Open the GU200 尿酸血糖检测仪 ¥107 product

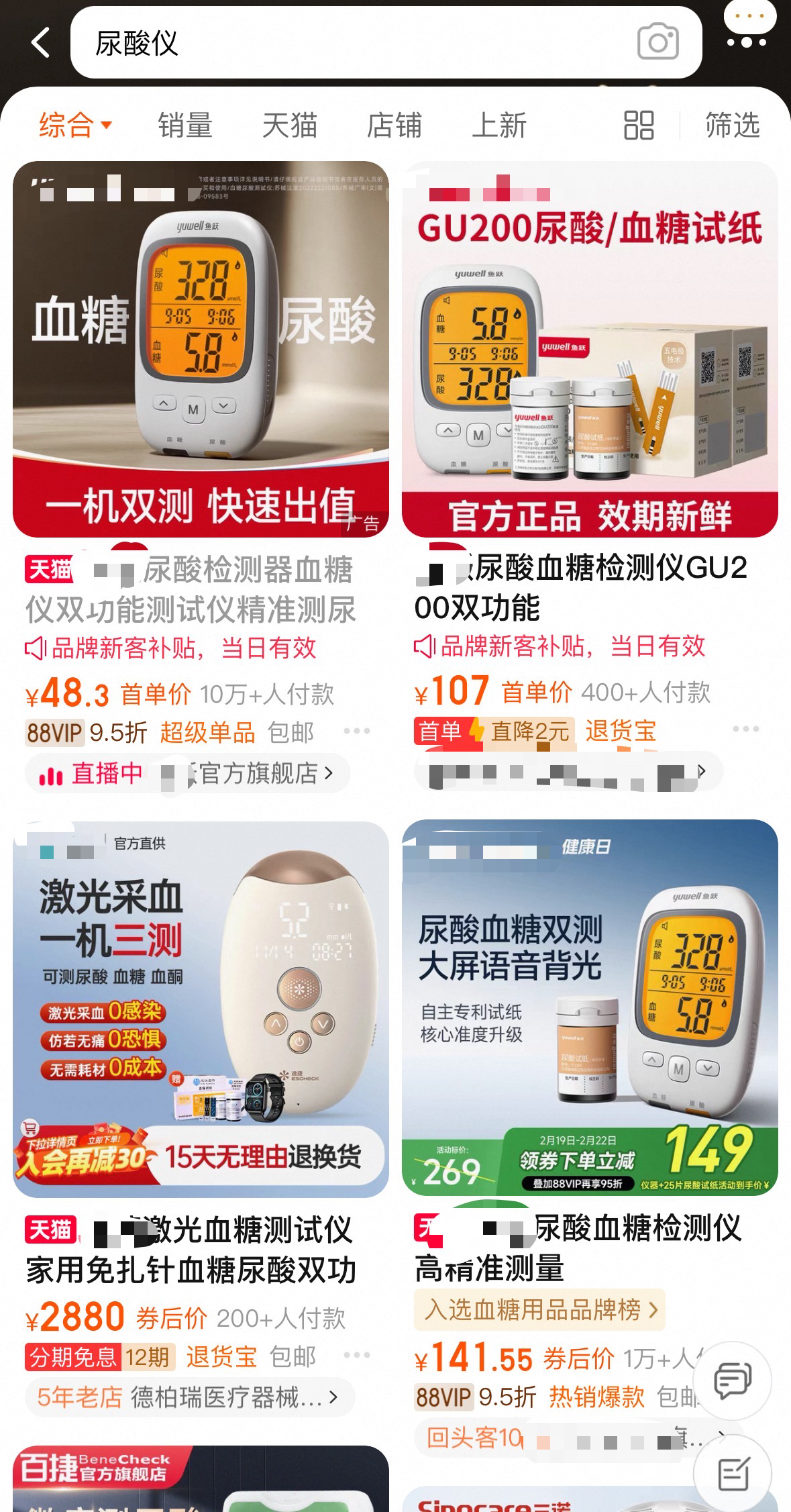tap(590, 349)
